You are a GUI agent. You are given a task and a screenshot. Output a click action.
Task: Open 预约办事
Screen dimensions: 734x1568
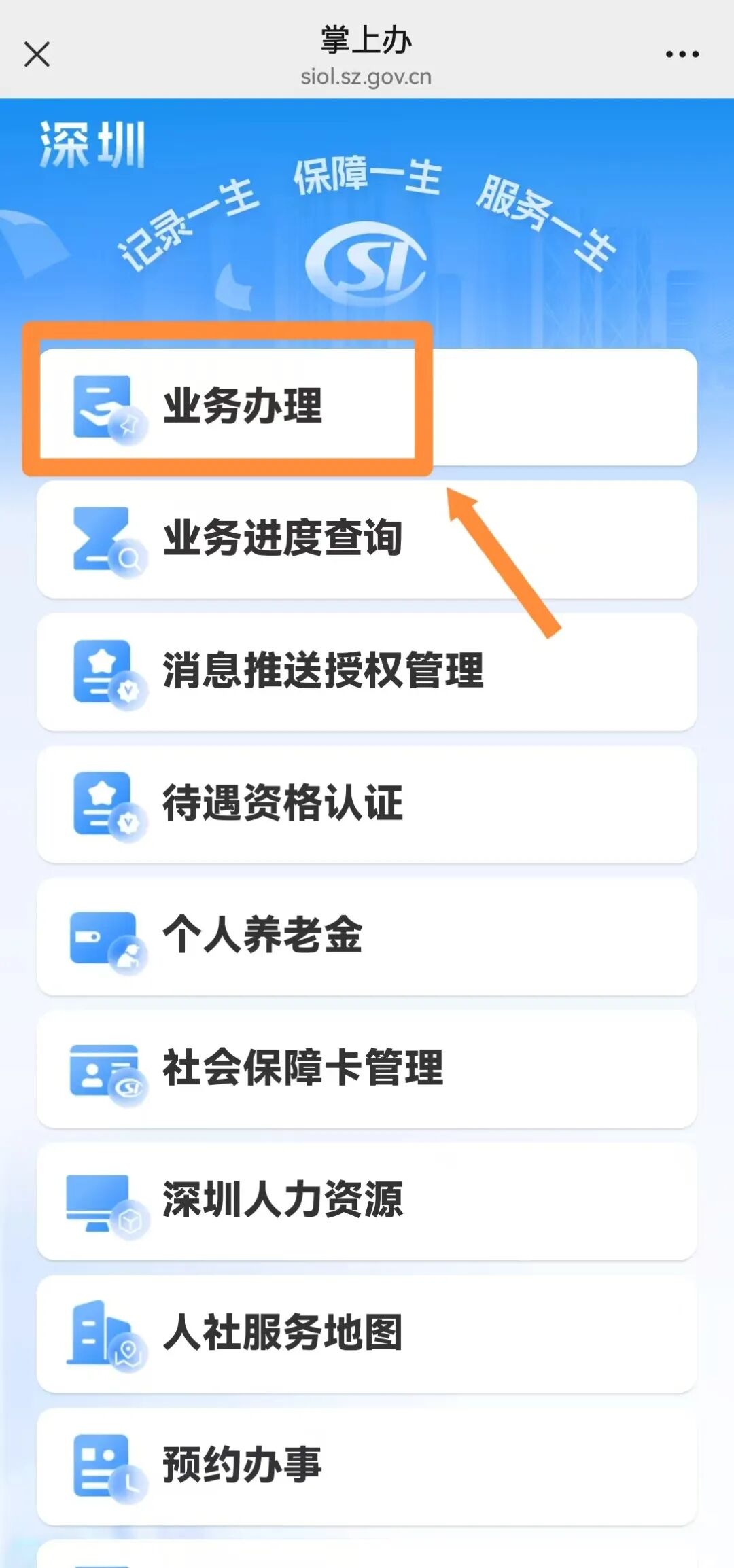click(x=367, y=1465)
